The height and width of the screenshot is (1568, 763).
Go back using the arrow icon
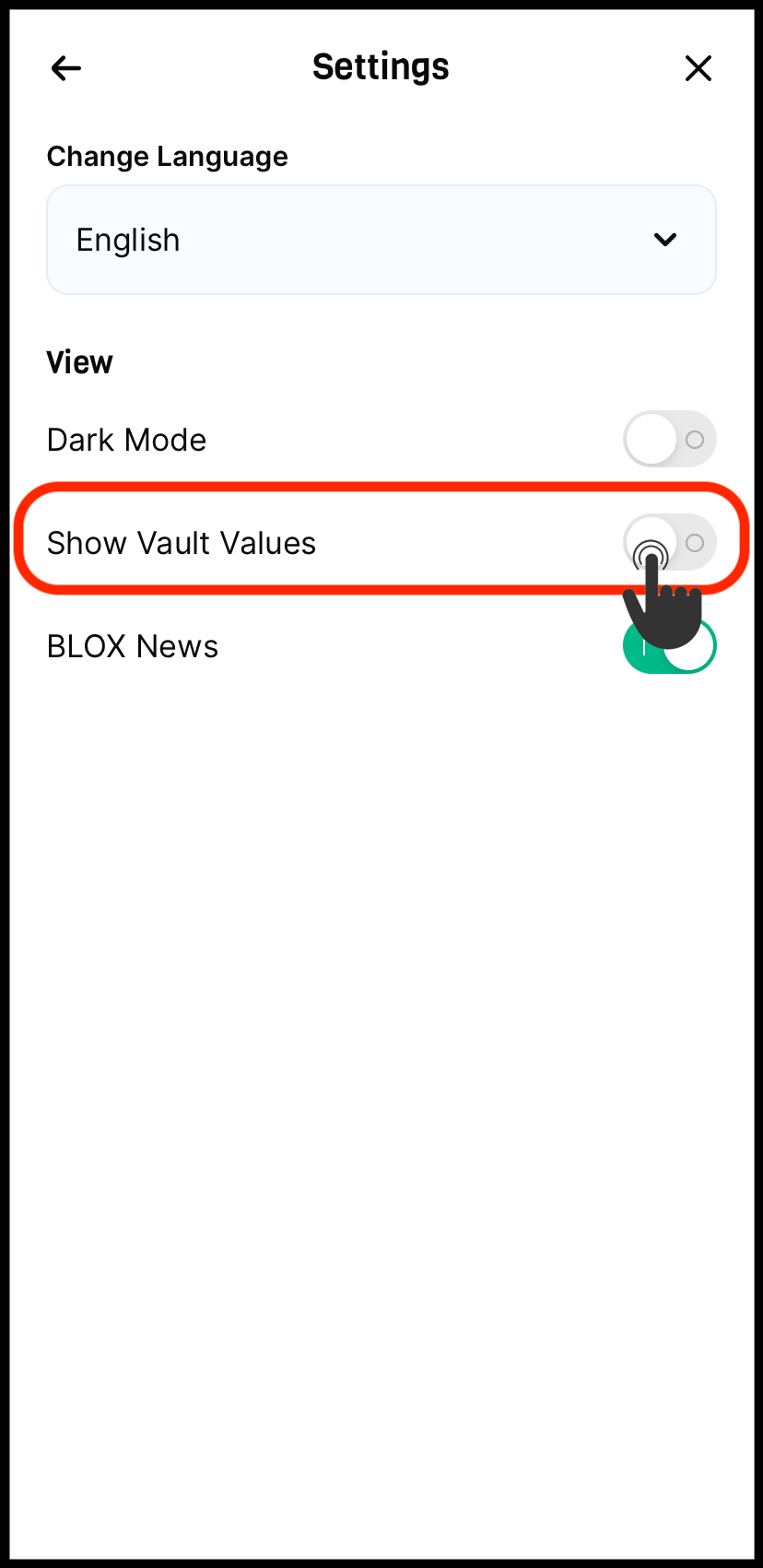[x=66, y=68]
